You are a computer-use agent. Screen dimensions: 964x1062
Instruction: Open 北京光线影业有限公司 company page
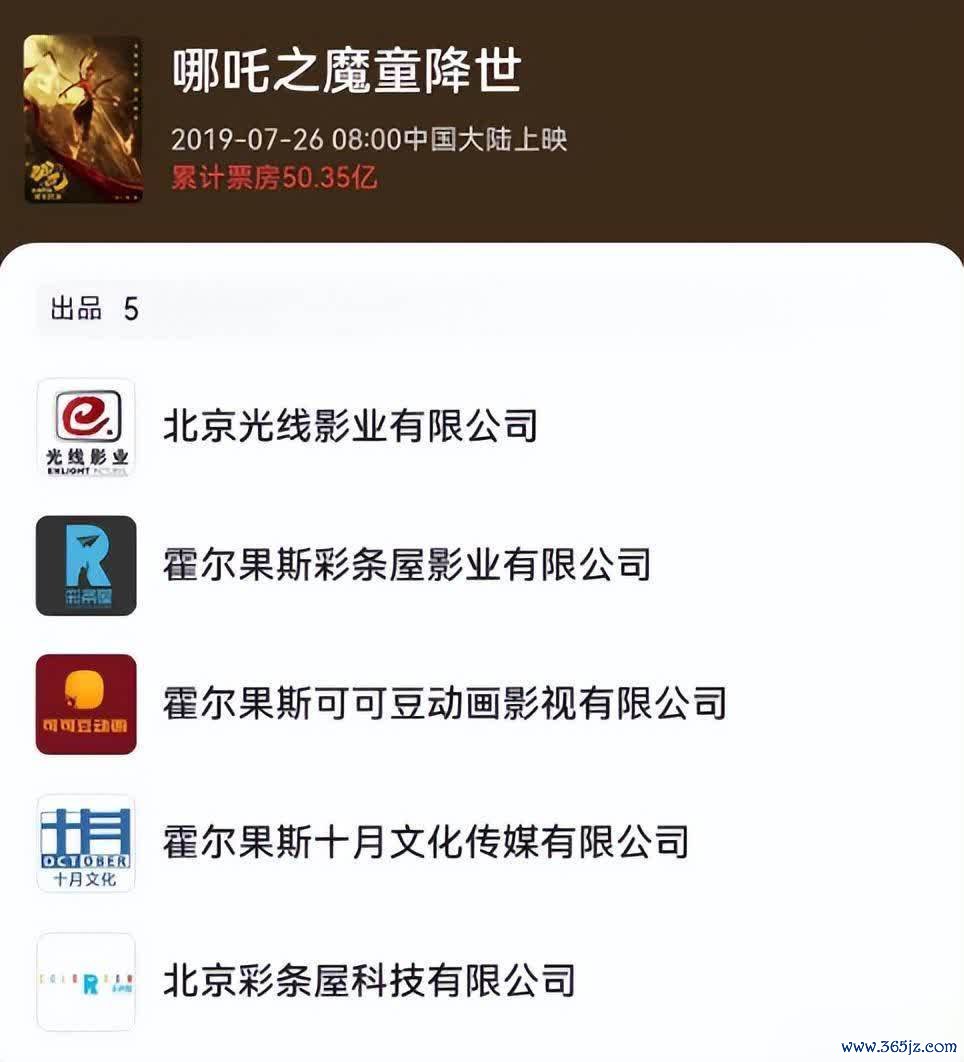point(350,426)
